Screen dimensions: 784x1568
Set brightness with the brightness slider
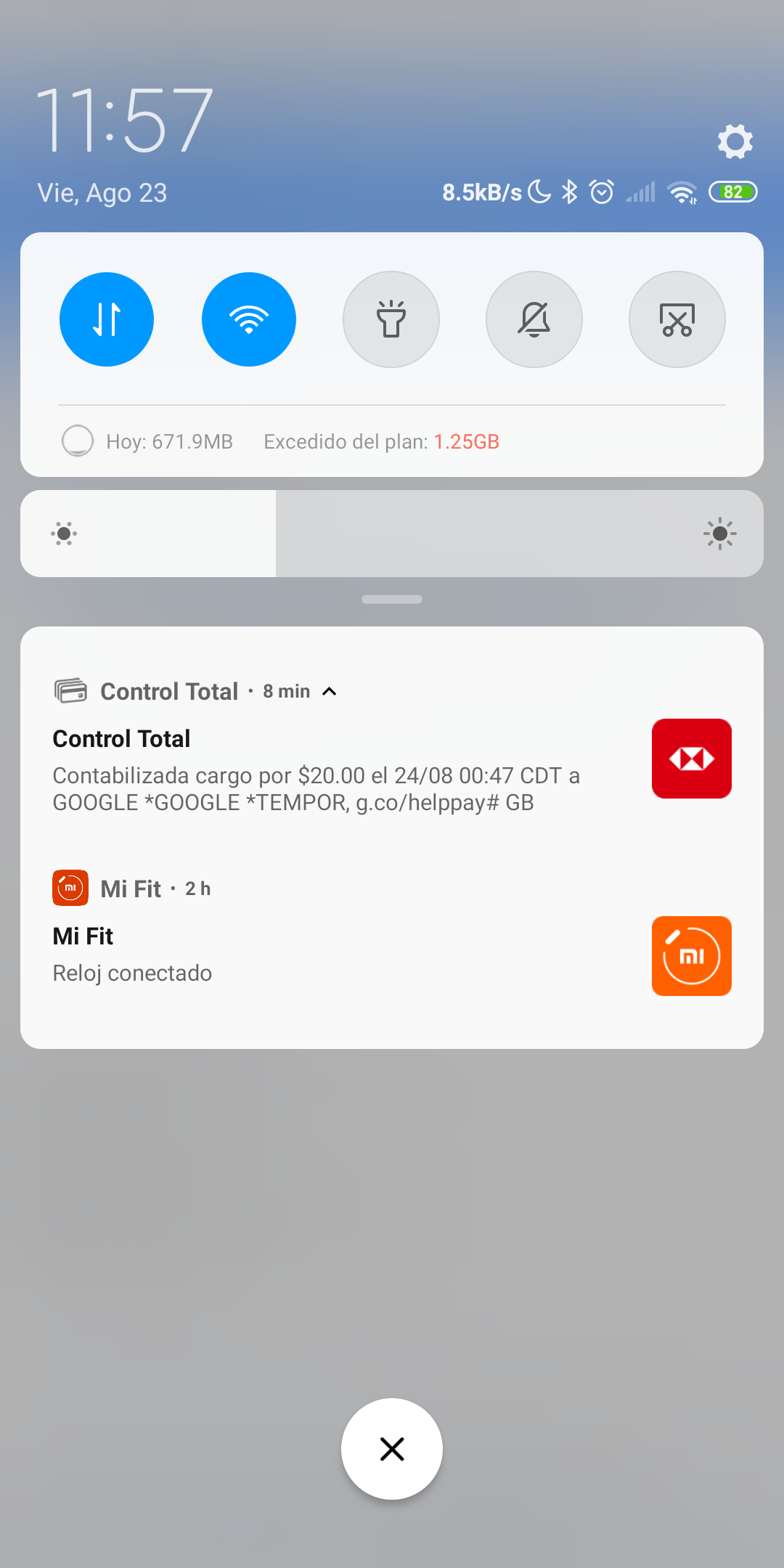[x=392, y=534]
